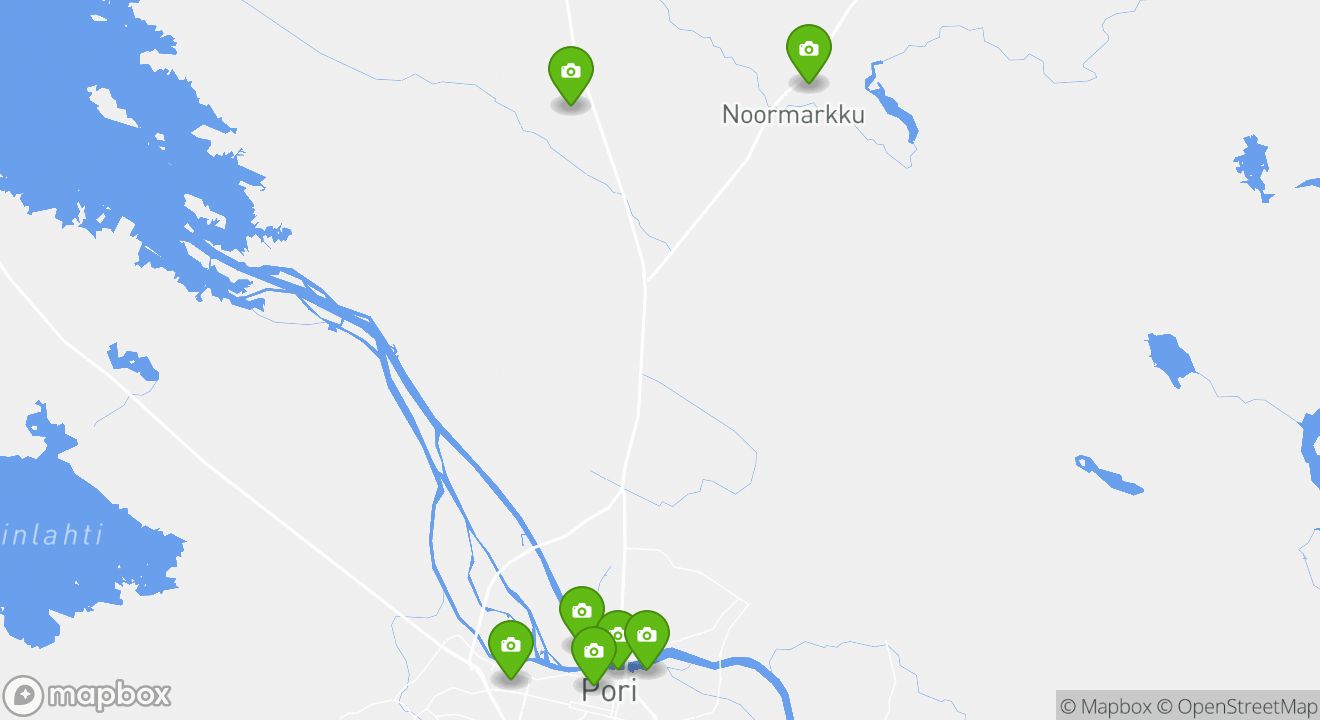This screenshot has width=1320, height=720.
Task: Select the camera pin northwest of Noormarkku
Action: [570, 72]
